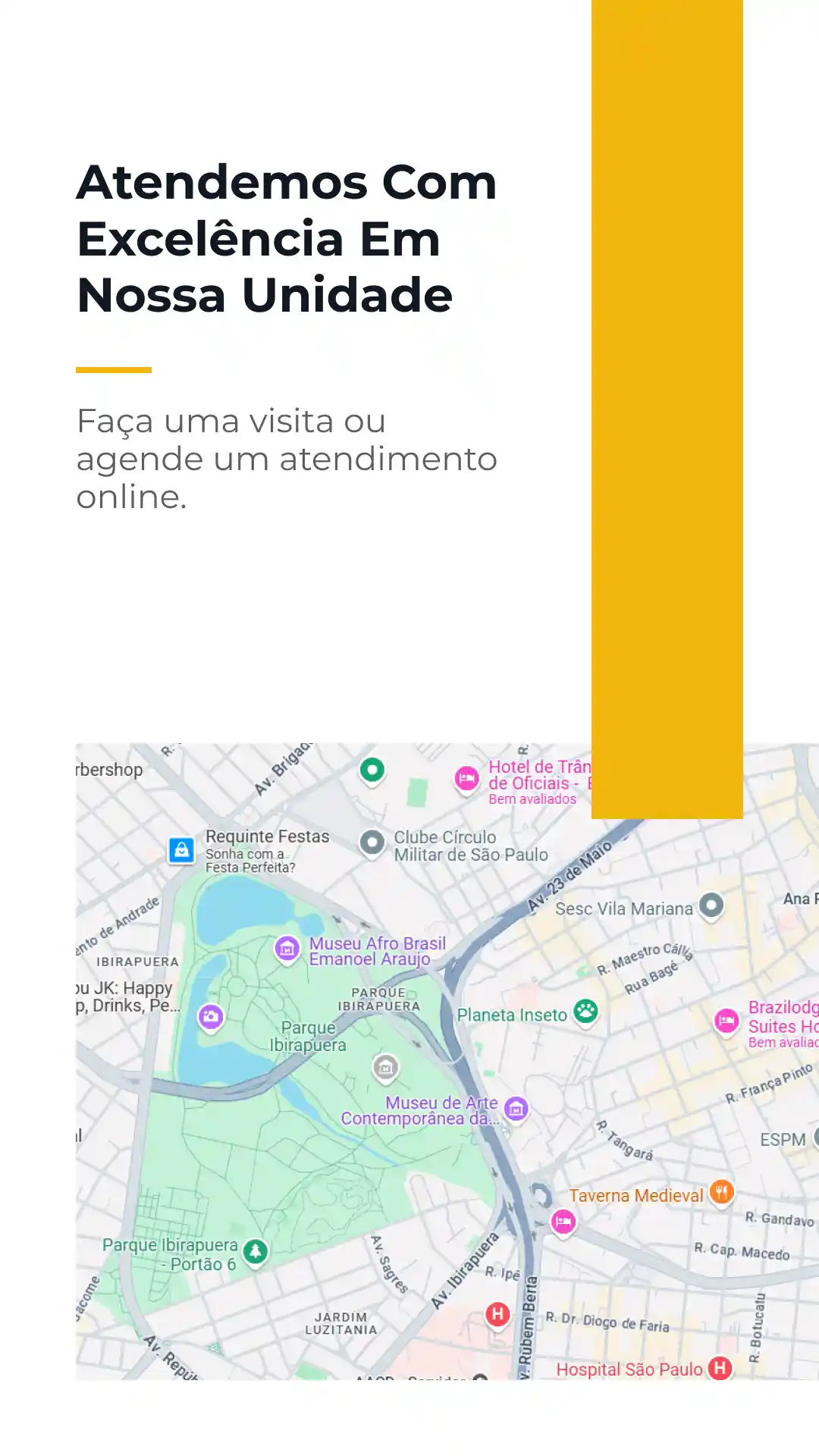The width and height of the screenshot is (819, 1456).
Task: Open the Ibirapuera location map
Action: point(447,1062)
